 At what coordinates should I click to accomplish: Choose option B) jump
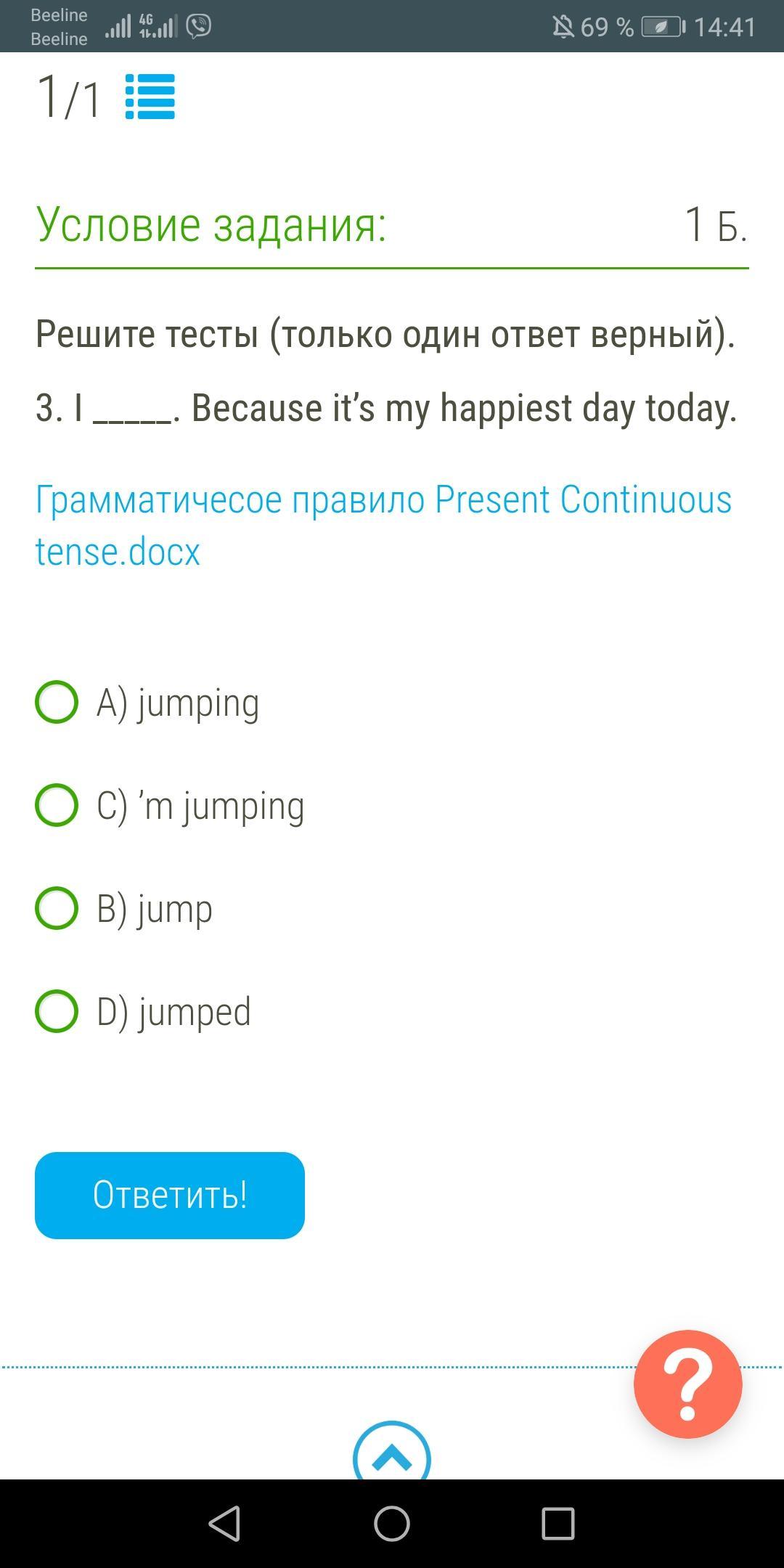[57, 908]
